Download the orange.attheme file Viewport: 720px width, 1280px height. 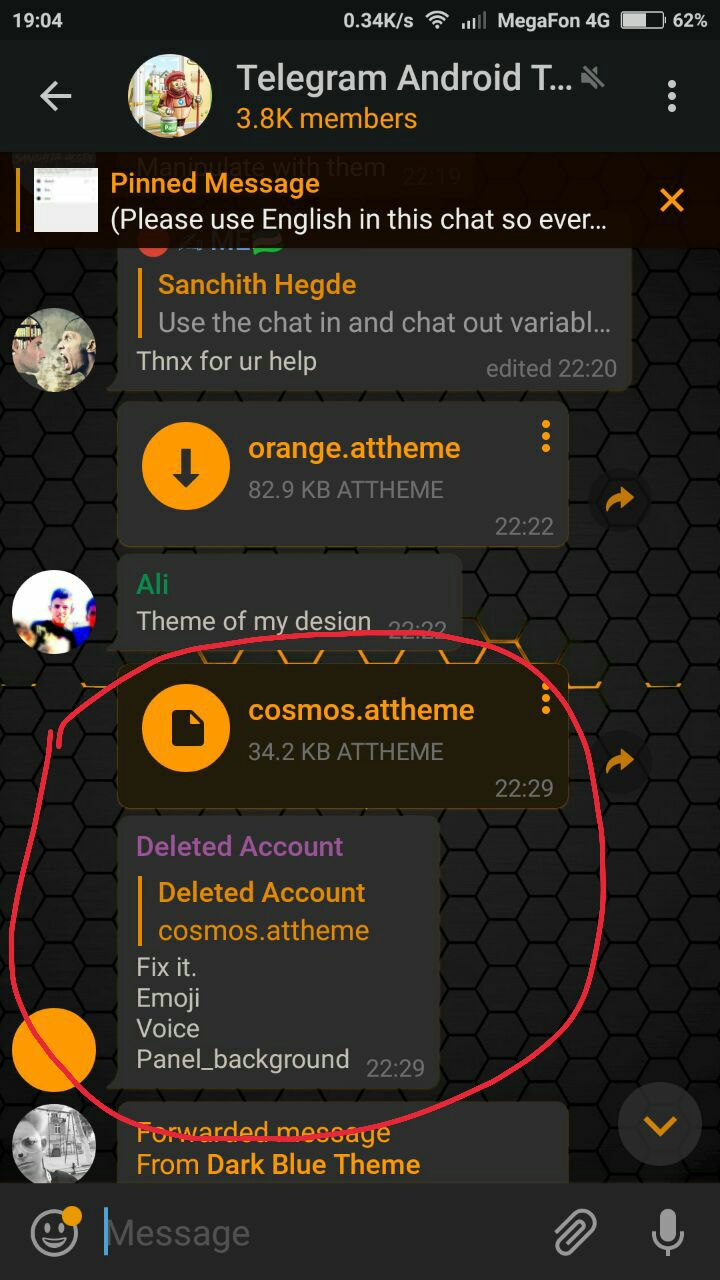coord(186,466)
